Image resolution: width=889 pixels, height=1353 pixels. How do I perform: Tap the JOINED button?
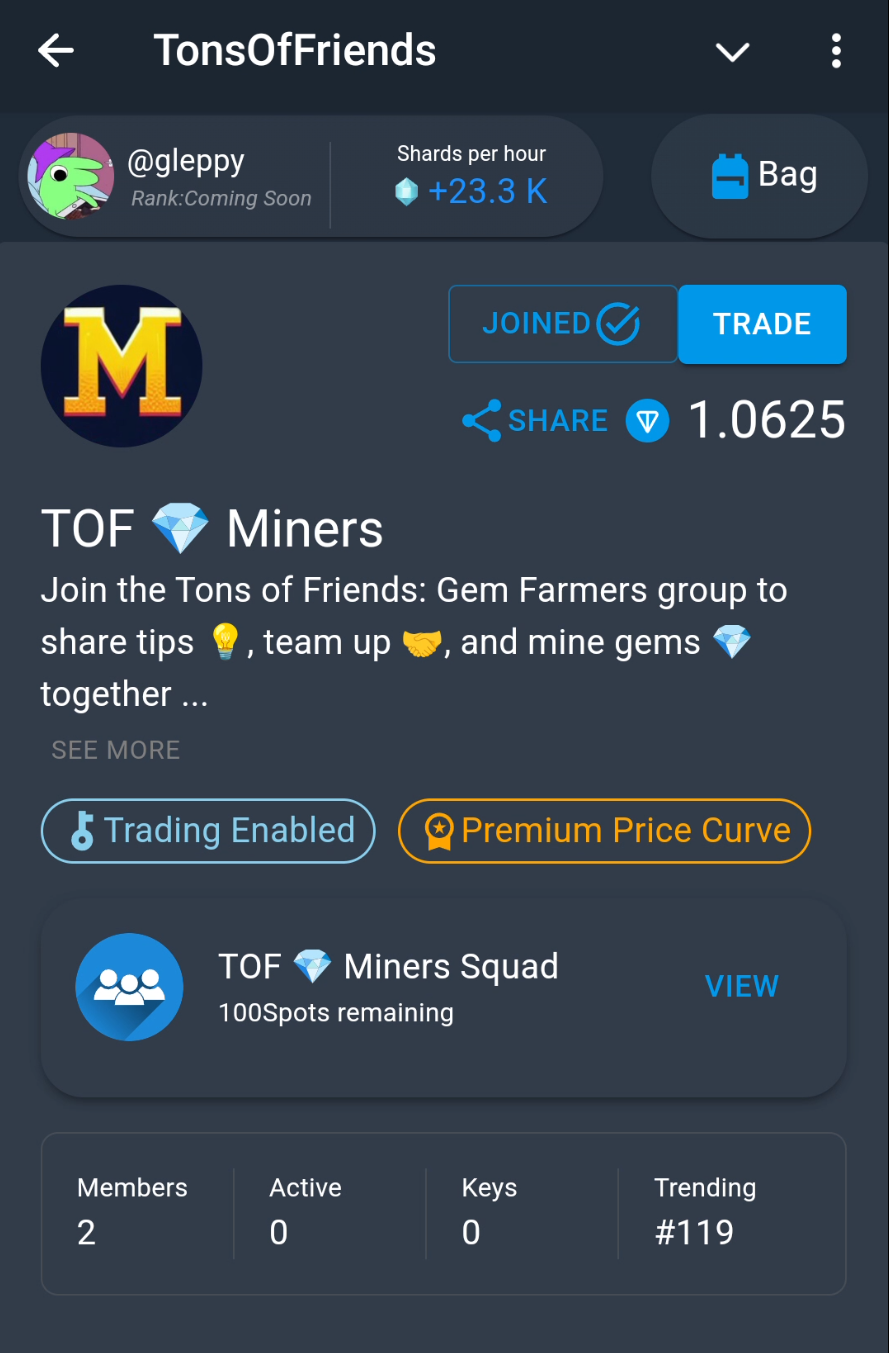[x=562, y=324]
